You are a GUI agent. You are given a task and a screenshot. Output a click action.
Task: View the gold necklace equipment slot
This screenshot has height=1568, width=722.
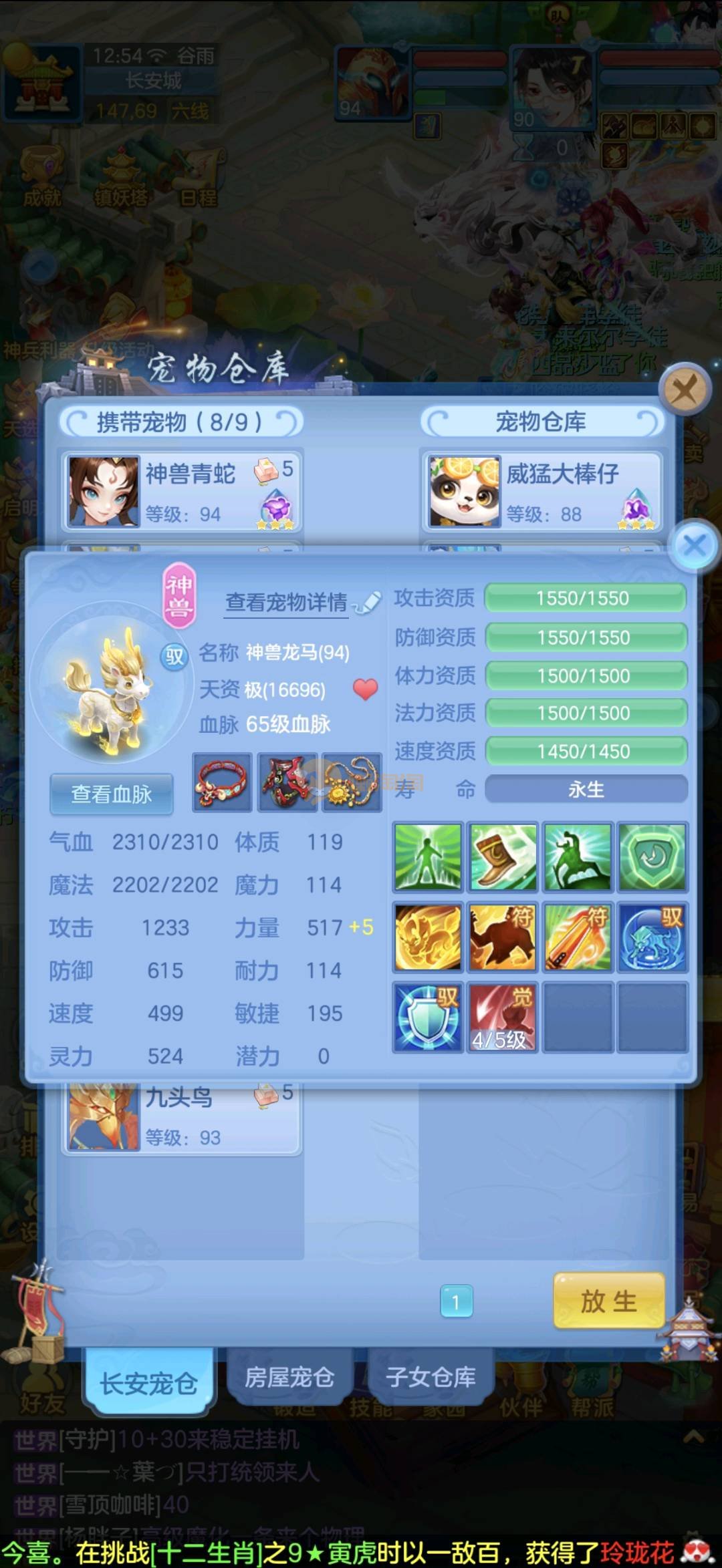point(351,782)
